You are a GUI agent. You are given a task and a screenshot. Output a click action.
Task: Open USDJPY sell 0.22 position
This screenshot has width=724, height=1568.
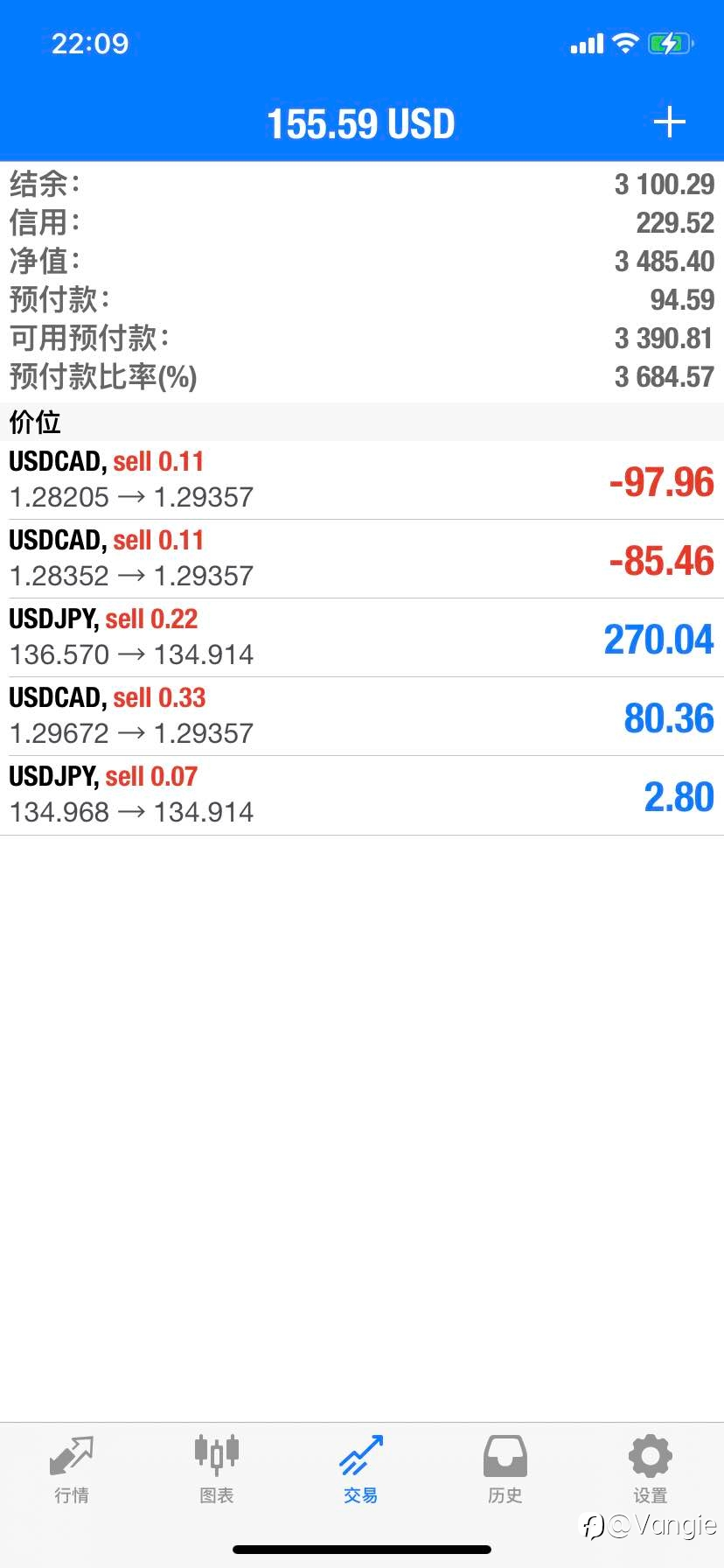[362, 638]
